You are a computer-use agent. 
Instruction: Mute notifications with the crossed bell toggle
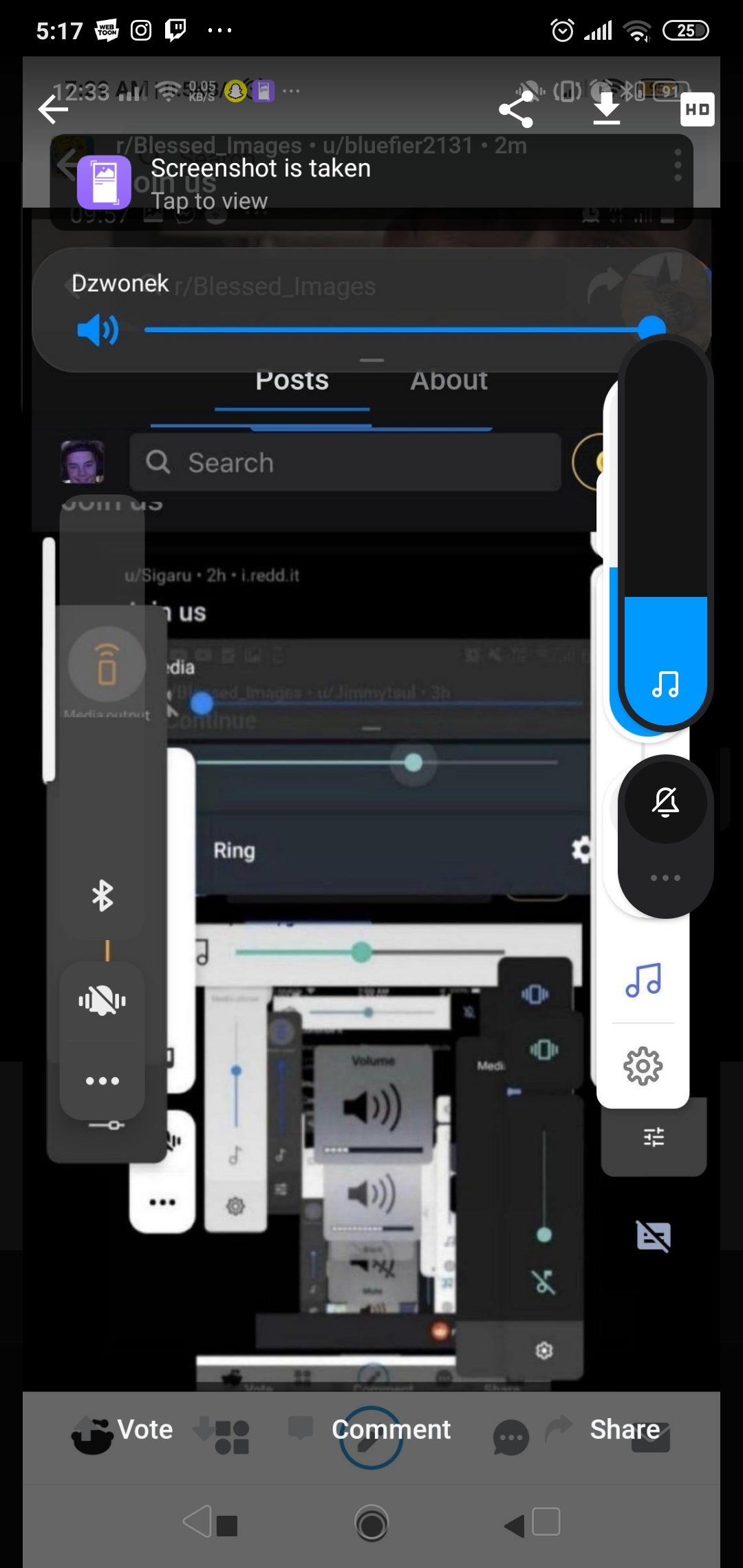click(x=665, y=803)
